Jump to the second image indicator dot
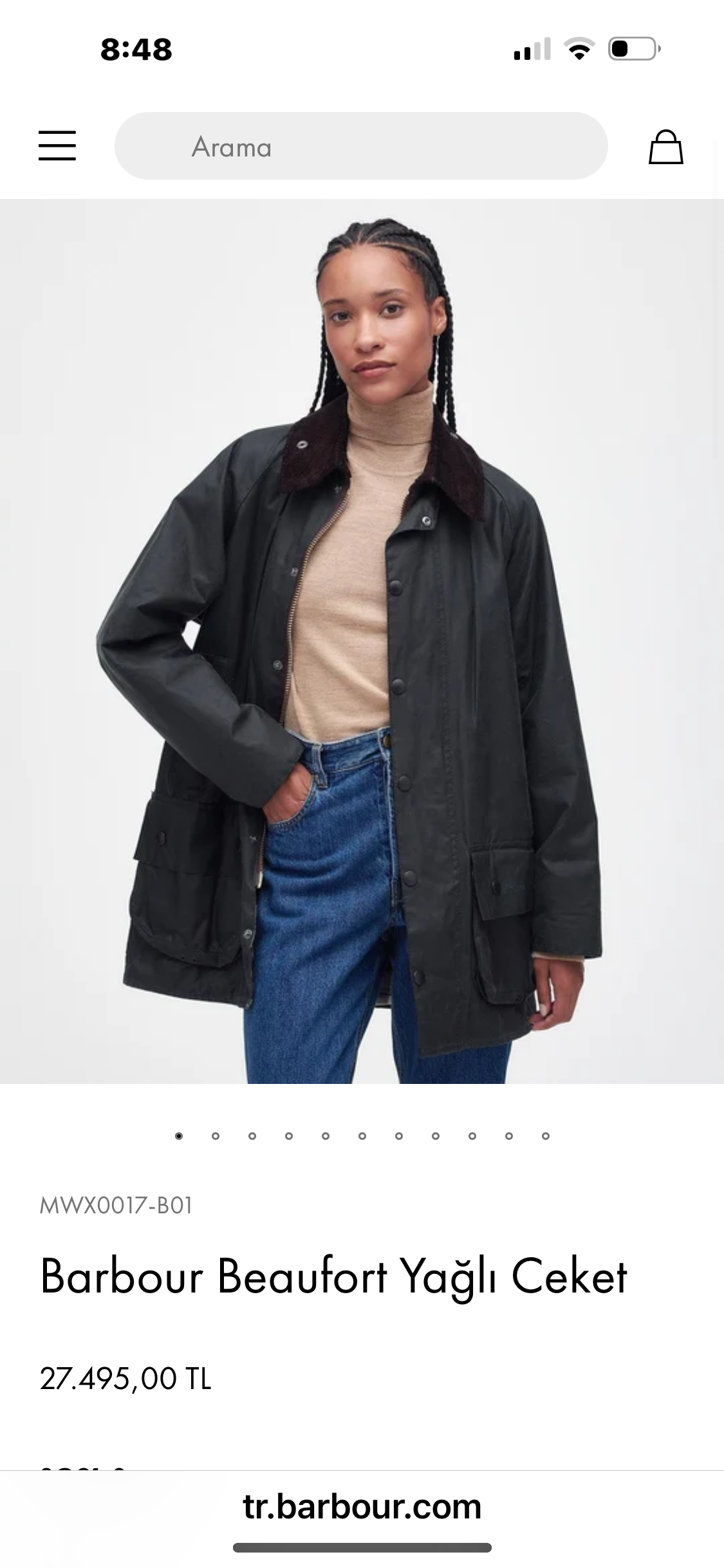The height and width of the screenshot is (1568, 724). pyautogui.click(x=216, y=1135)
